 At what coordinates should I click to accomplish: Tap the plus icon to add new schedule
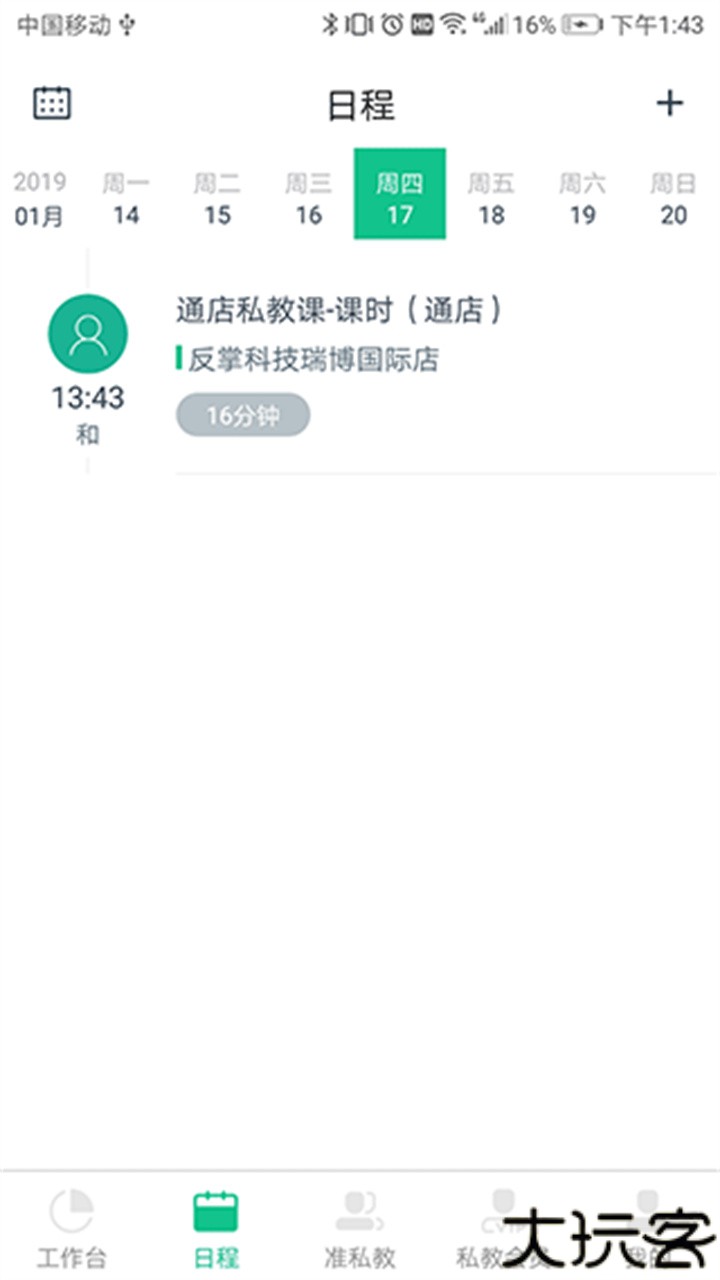click(x=668, y=103)
